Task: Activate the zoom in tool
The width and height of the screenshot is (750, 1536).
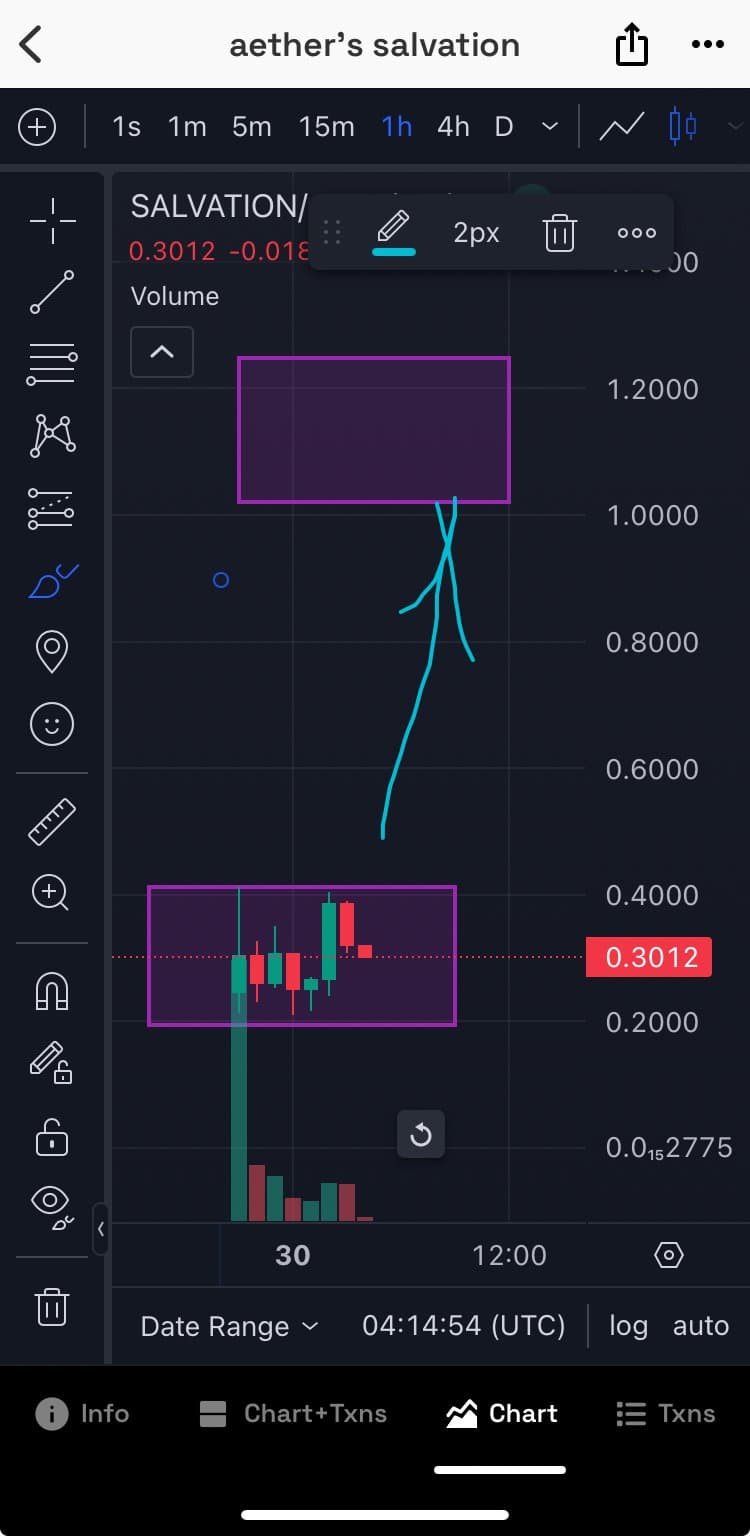Action: (52, 892)
